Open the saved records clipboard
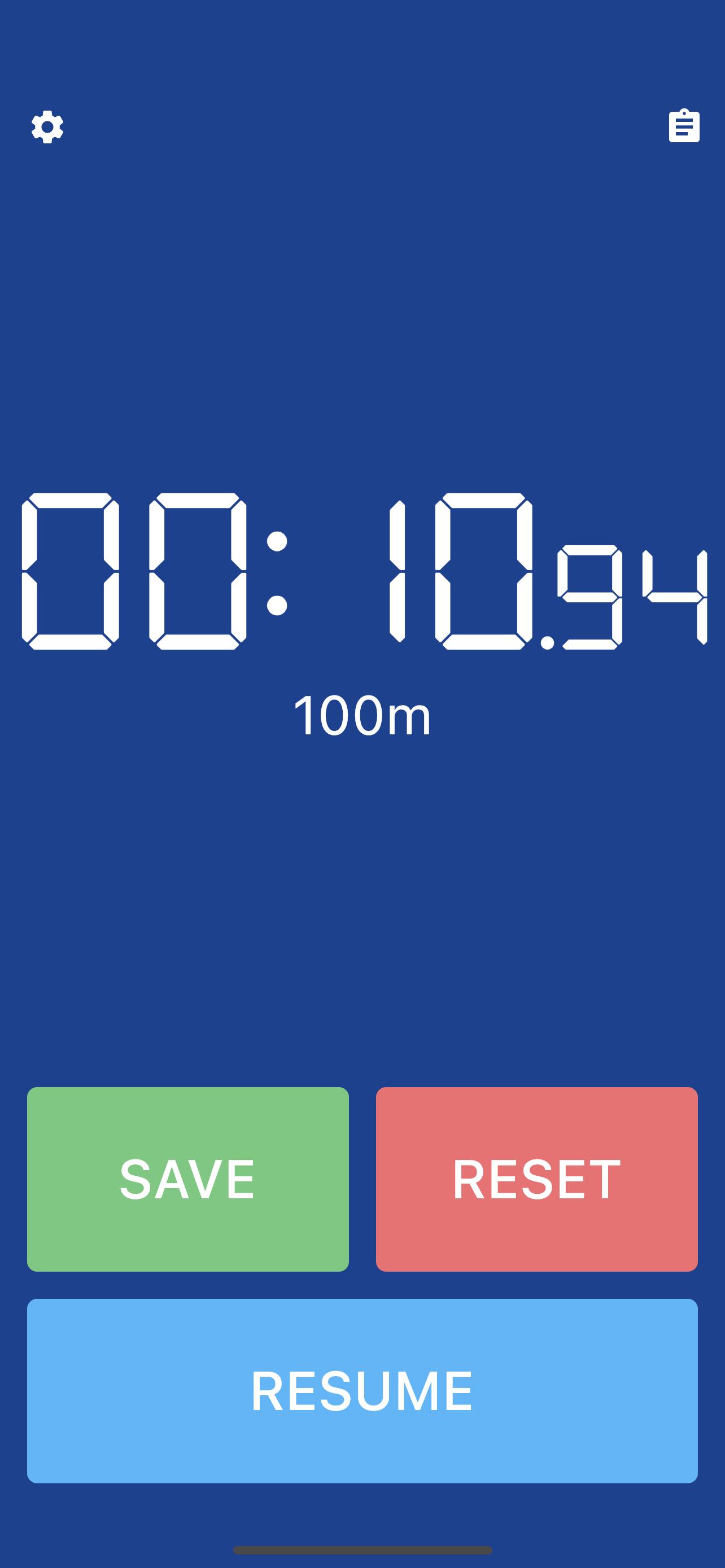This screenshot has height=1568, width=725. [684, 126]
